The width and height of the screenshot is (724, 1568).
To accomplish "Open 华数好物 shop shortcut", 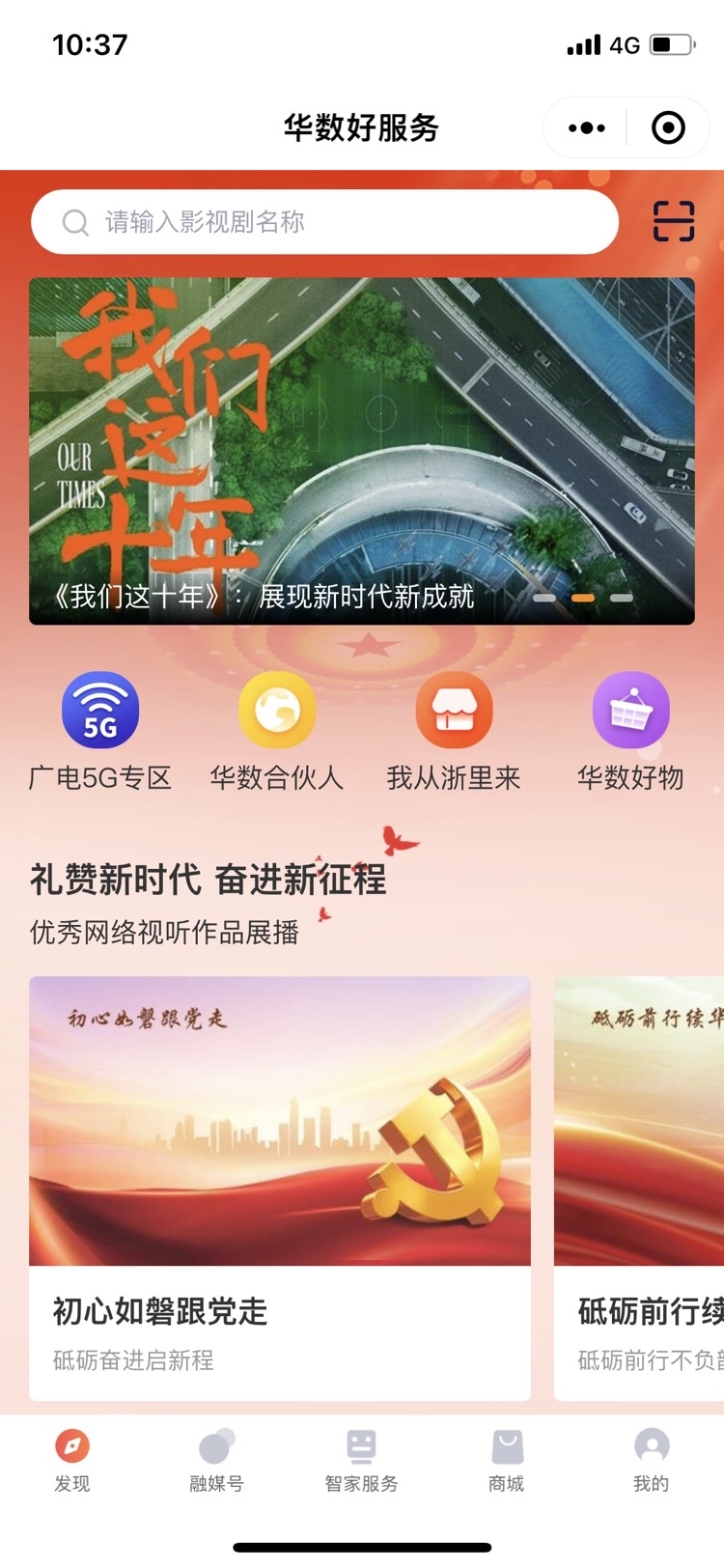I will pyautogui.click(x=630, y=731).
